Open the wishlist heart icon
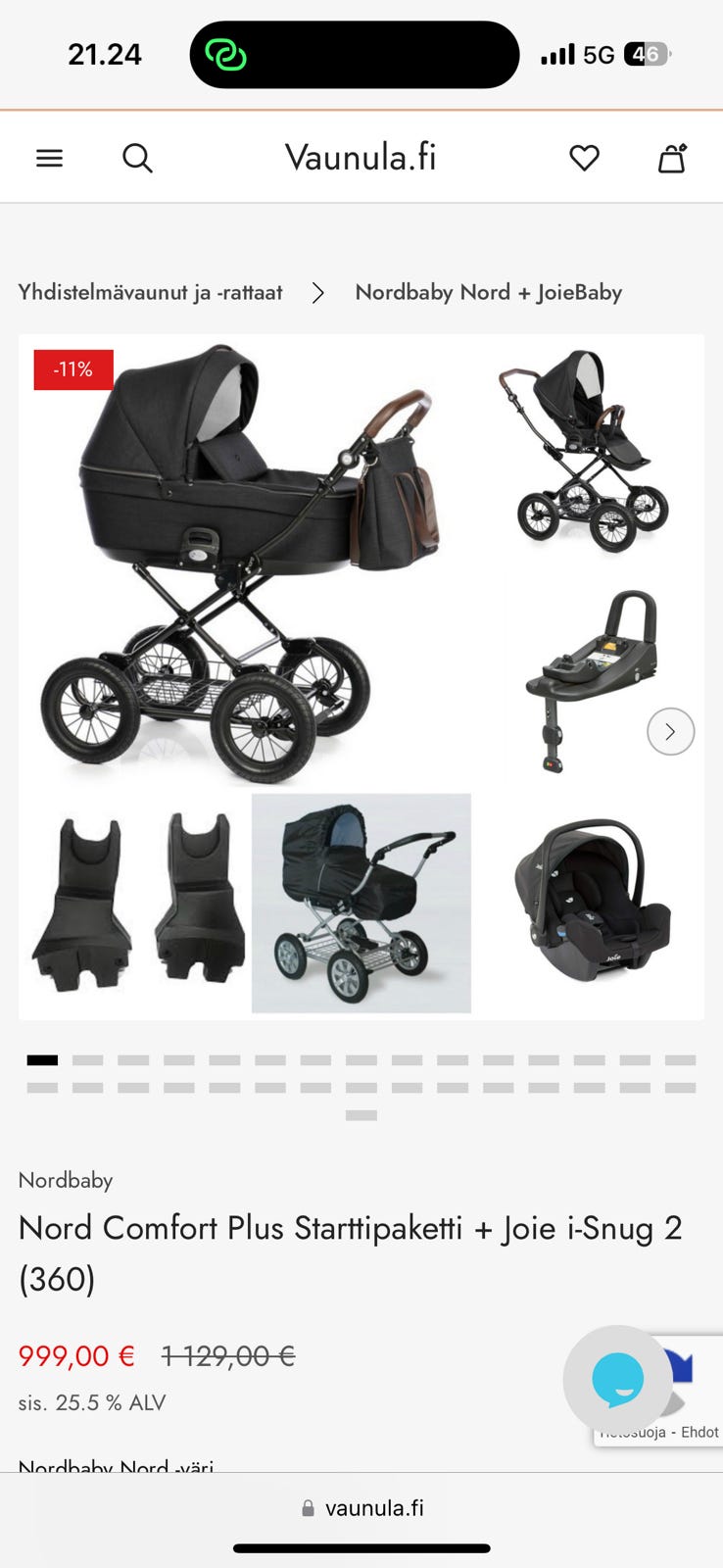 coord(584,158)
